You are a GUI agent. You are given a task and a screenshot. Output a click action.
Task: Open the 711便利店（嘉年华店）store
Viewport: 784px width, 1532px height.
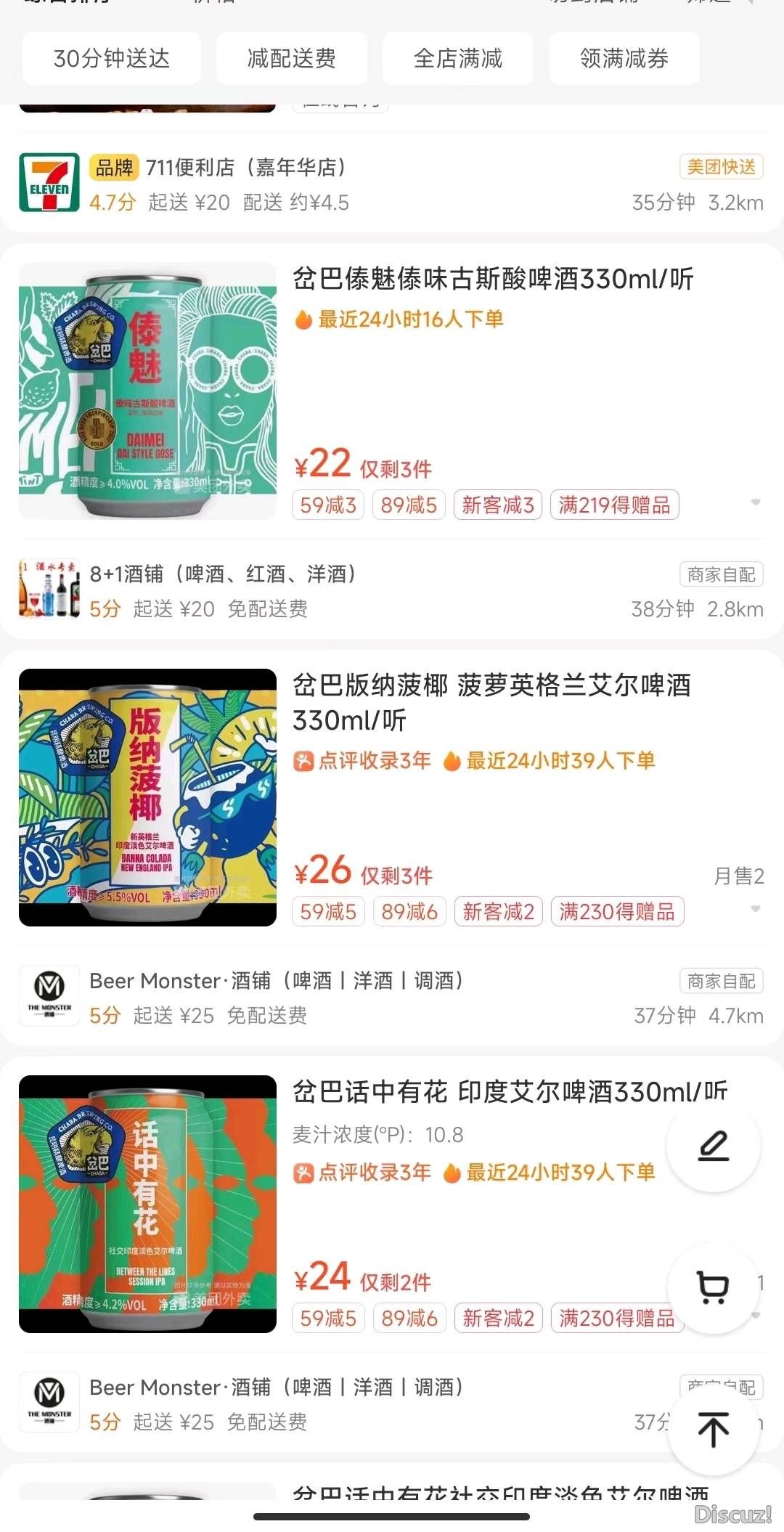pos(245,168)
